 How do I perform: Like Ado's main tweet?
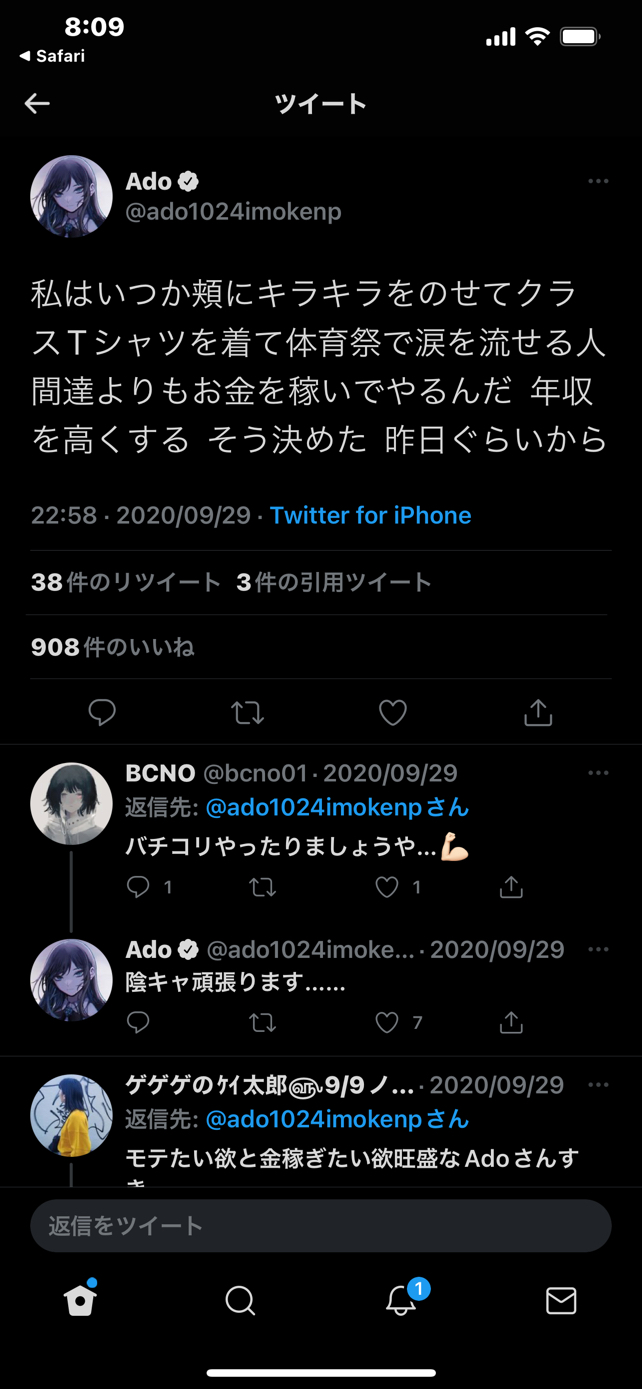(x=393, y=712)
